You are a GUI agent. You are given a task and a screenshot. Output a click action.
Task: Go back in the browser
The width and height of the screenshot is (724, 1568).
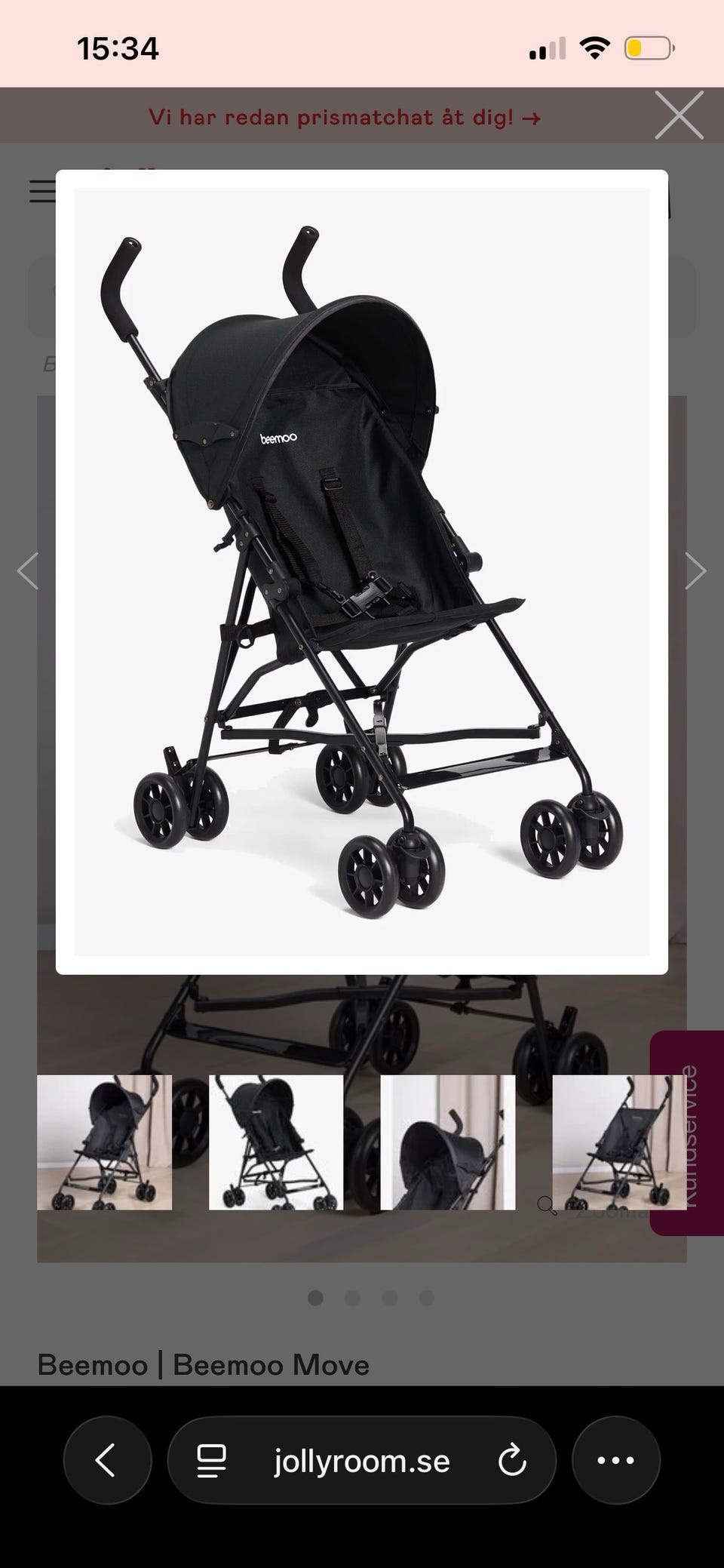click(x=107, y=1460)
